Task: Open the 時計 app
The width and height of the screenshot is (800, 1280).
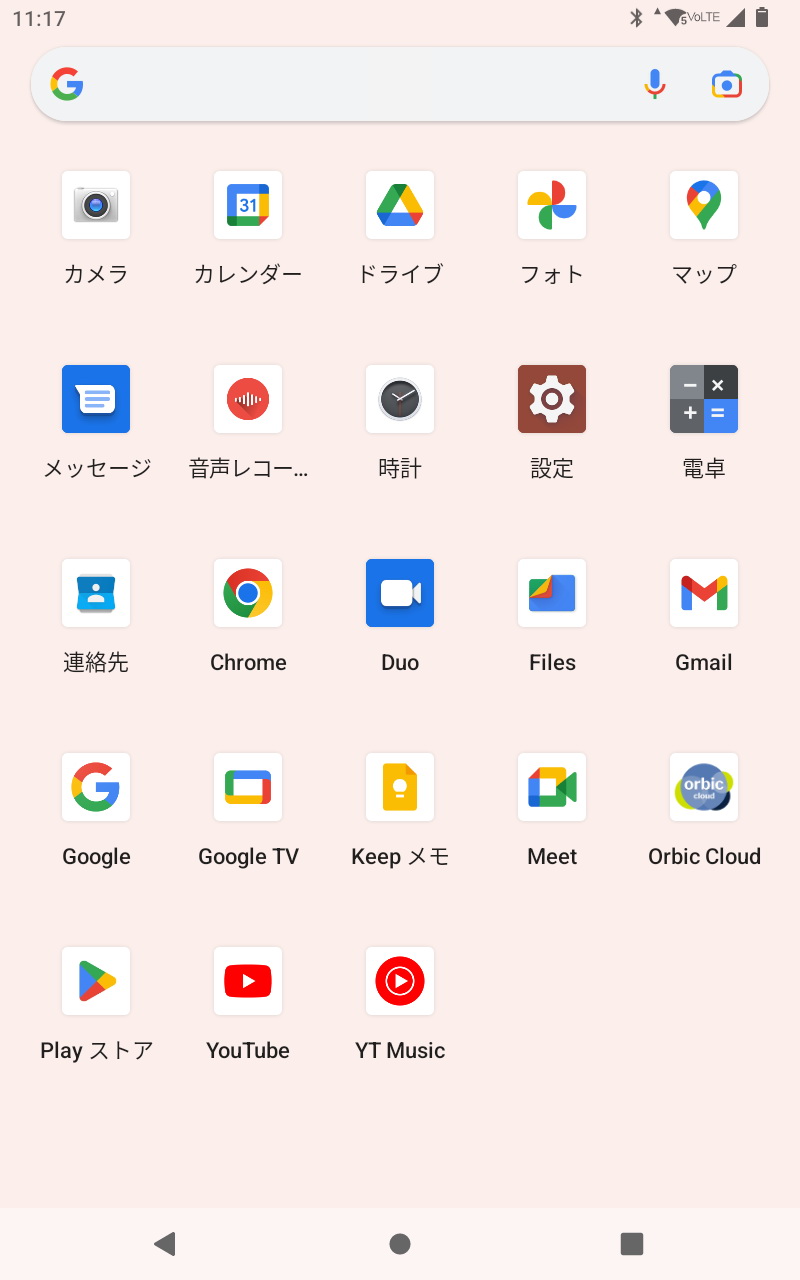Action: click(x=400, y=399)
